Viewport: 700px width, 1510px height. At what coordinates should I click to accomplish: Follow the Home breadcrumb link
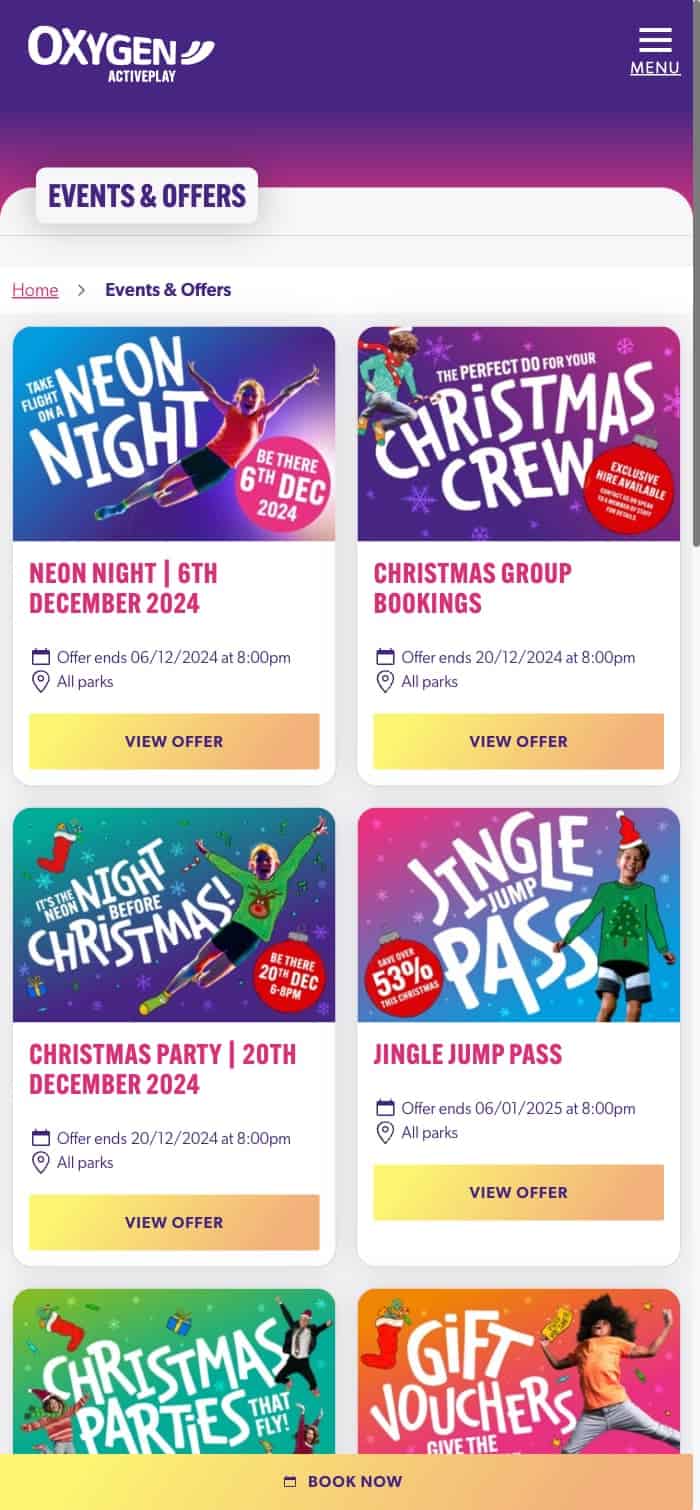[x=35, y=290]
